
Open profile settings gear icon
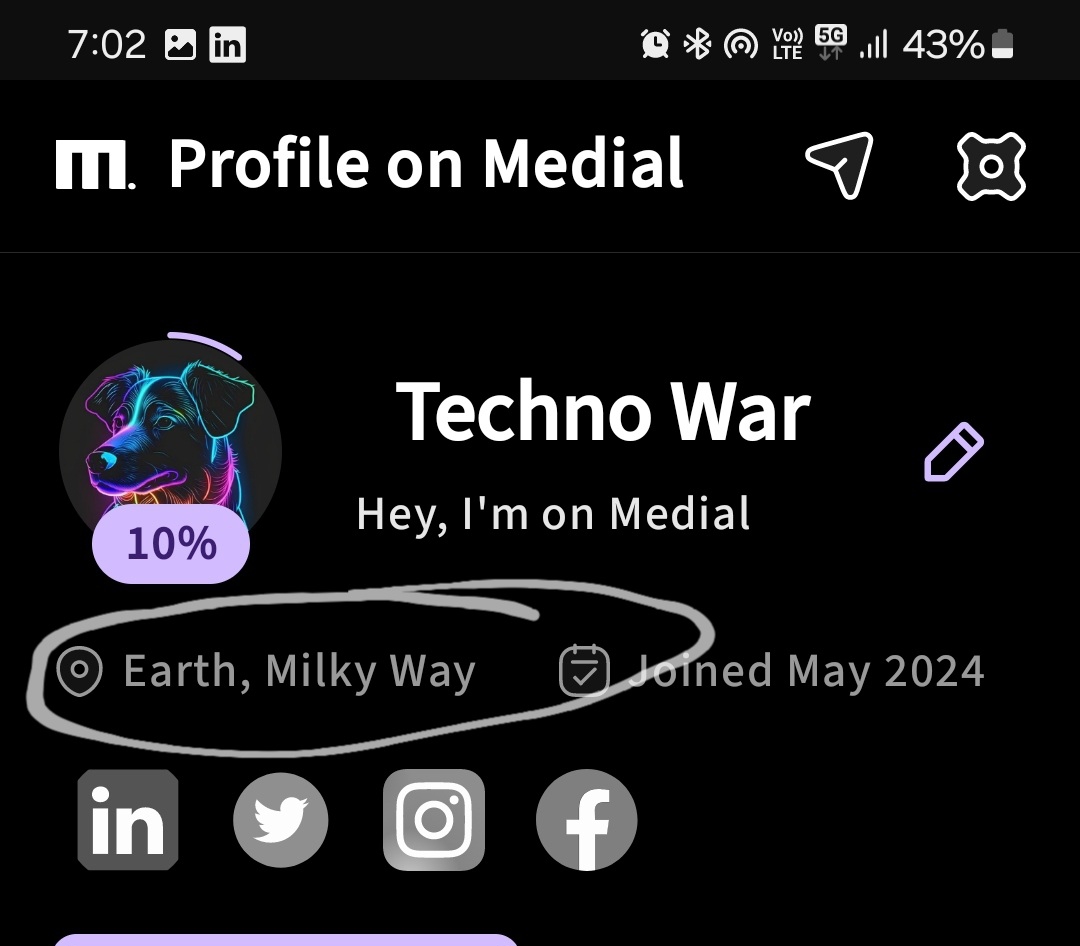991,165
